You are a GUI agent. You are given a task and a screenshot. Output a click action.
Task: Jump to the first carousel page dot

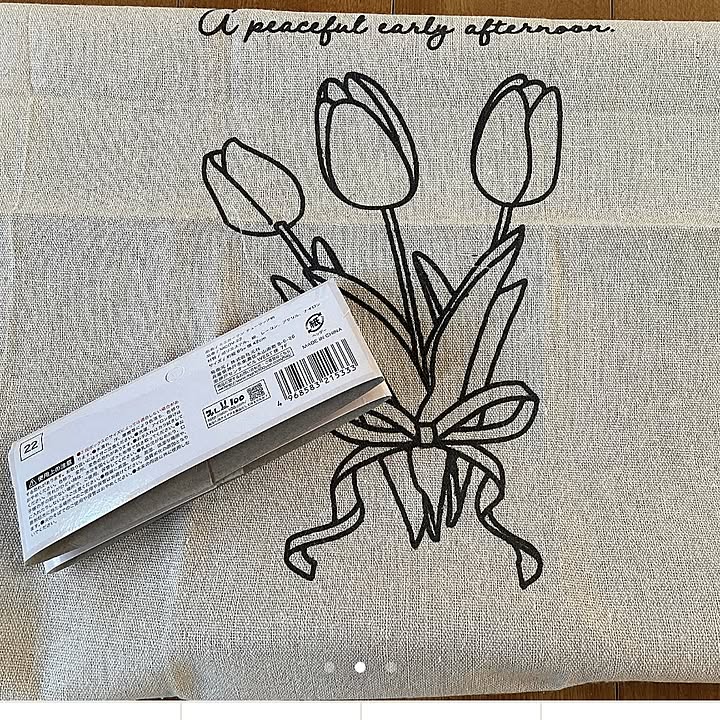[x=329, y=667]
